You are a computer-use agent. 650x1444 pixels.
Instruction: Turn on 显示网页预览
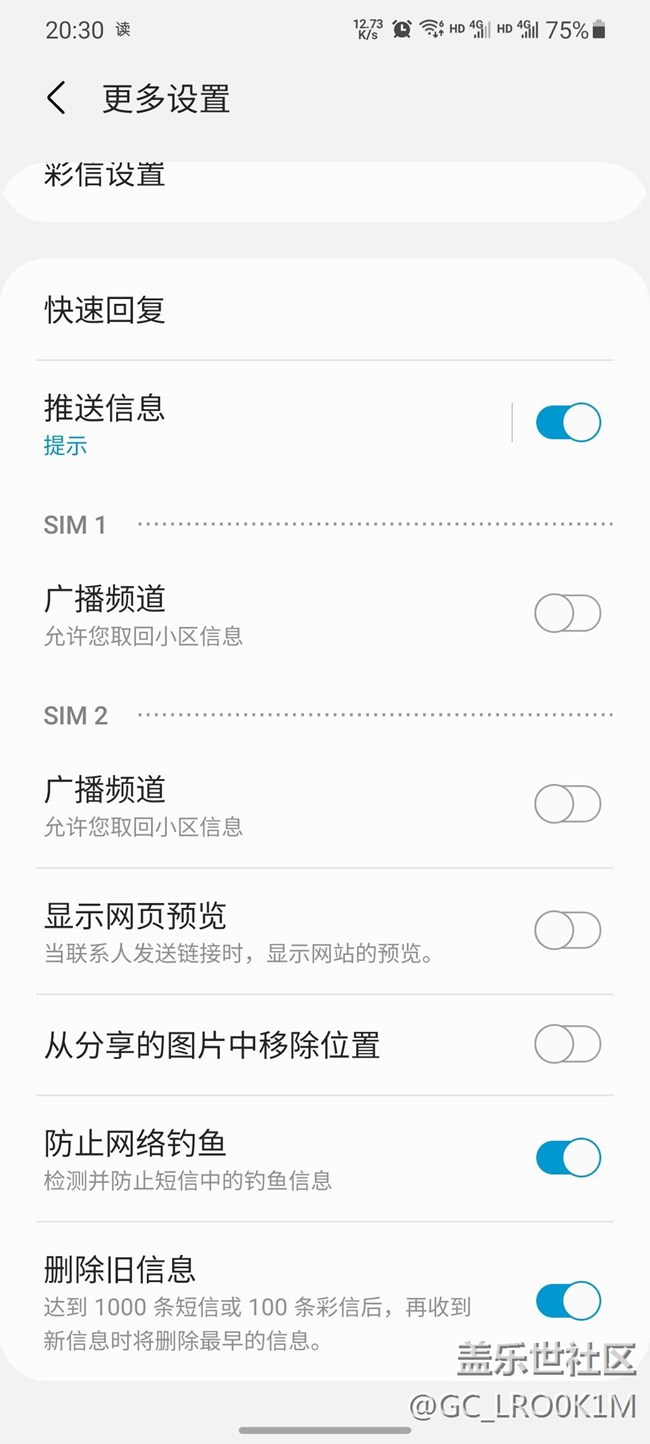568,930
